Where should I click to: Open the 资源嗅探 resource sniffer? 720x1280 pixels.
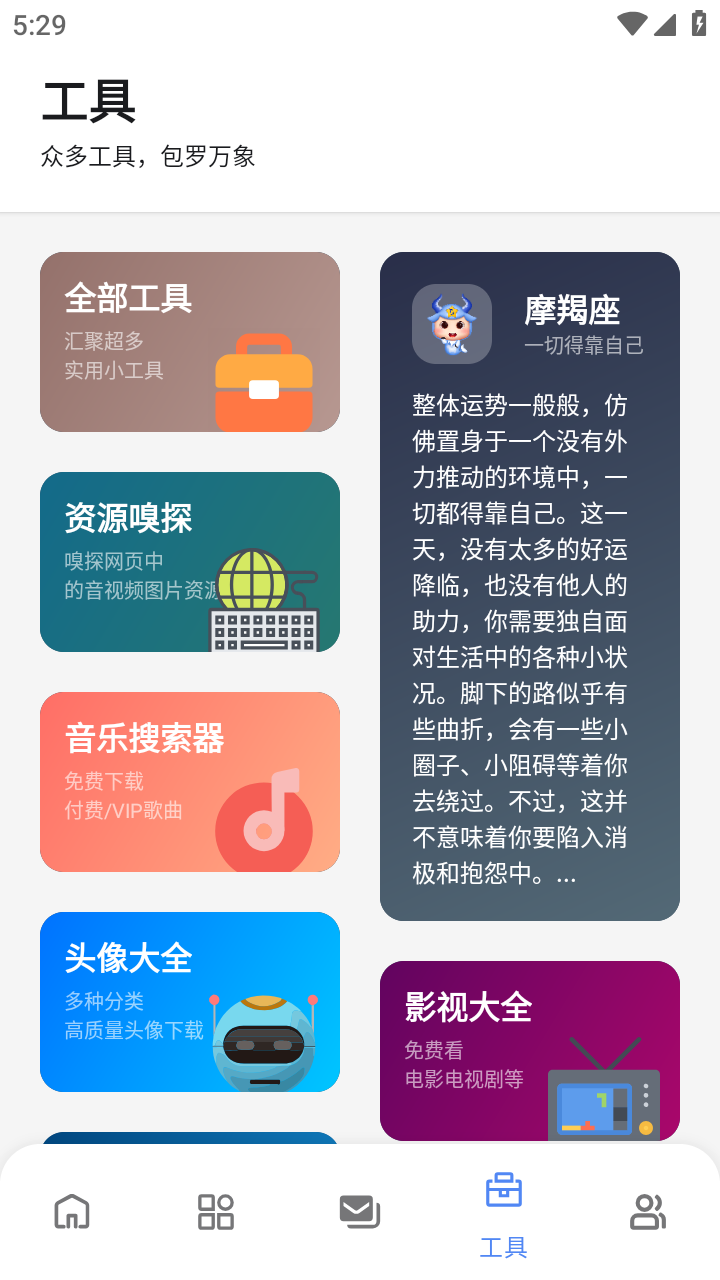[x=190, y=560]
